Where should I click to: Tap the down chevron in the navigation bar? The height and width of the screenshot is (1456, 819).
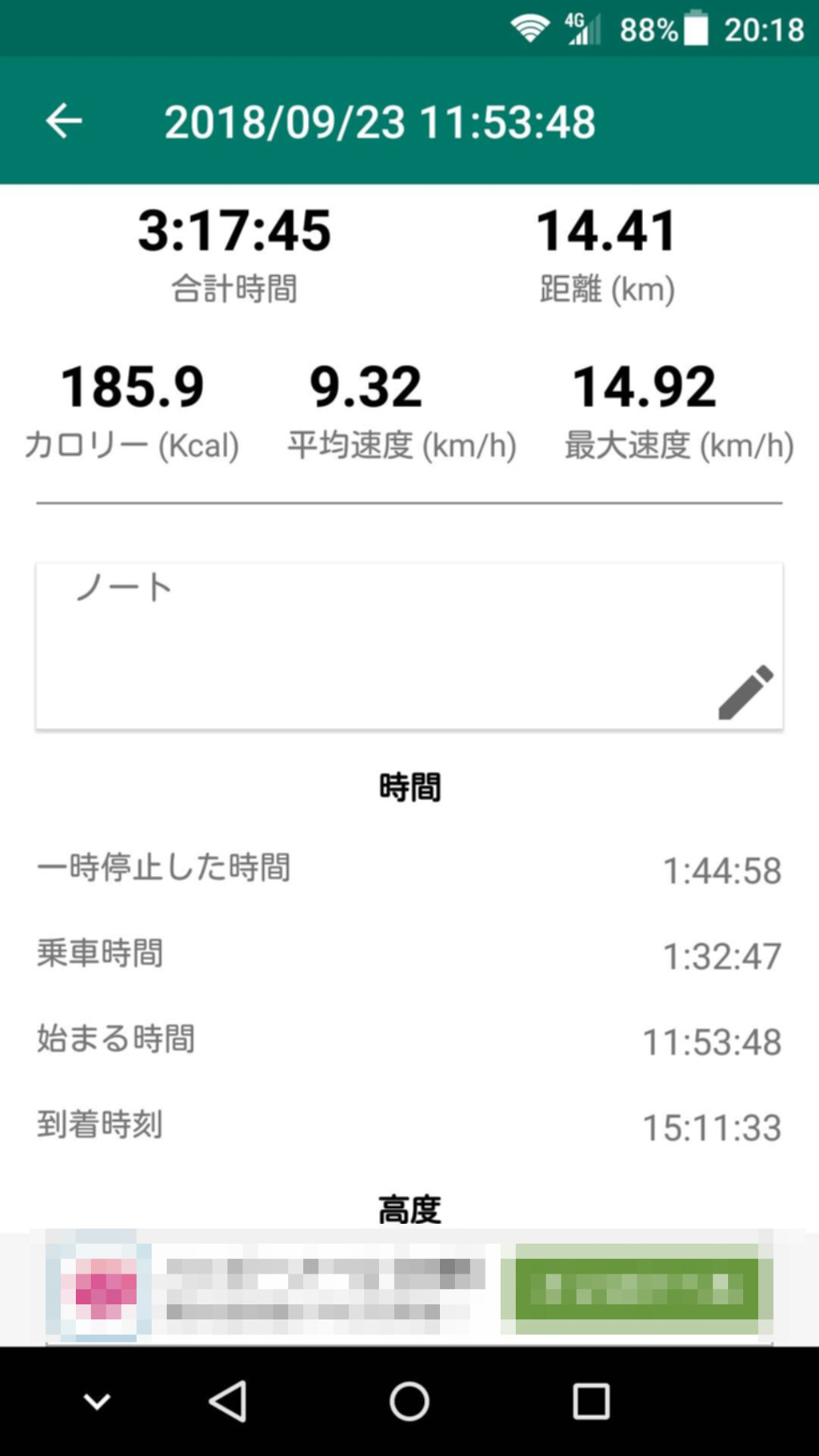click(x=97, y=1402)
